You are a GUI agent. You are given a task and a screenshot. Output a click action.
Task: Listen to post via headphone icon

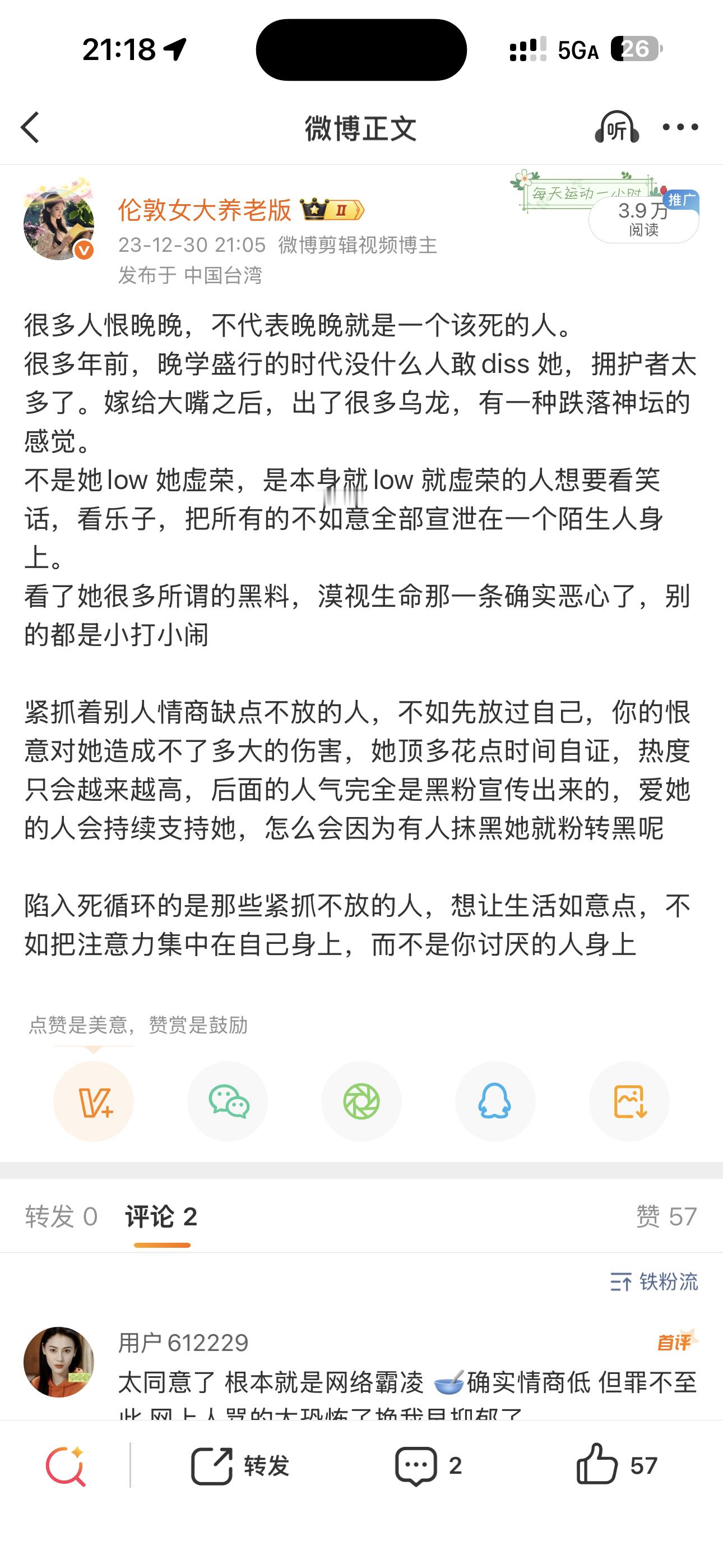pyautogui.click(x=617, y=127)
